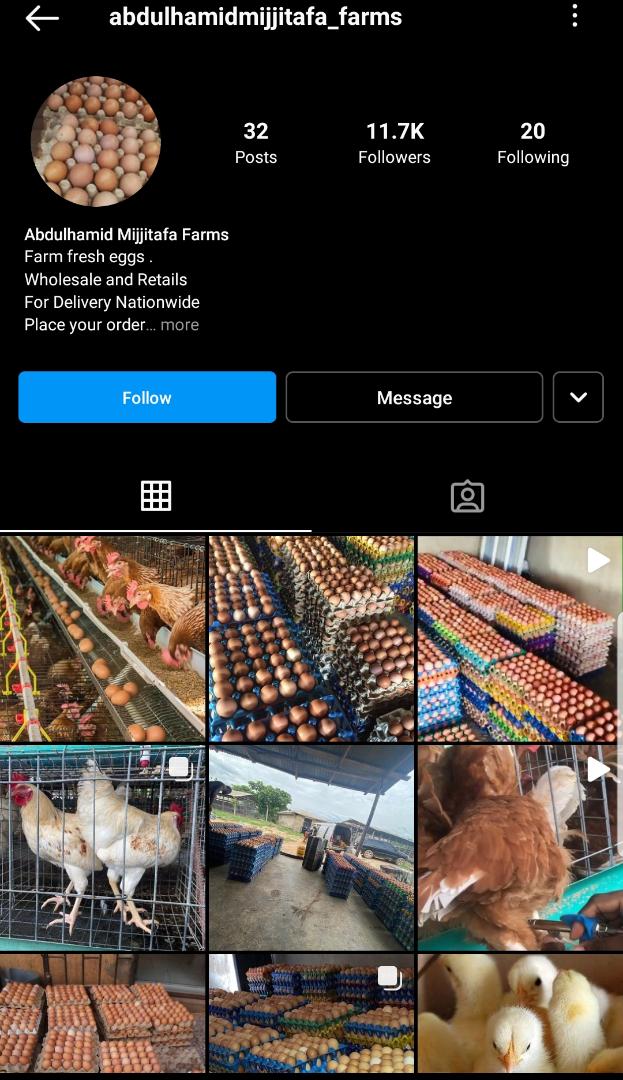Follow Abdulhamid Mijjitafa Farms
This screenshot has height=1080, width=623.
click(147, 397)
